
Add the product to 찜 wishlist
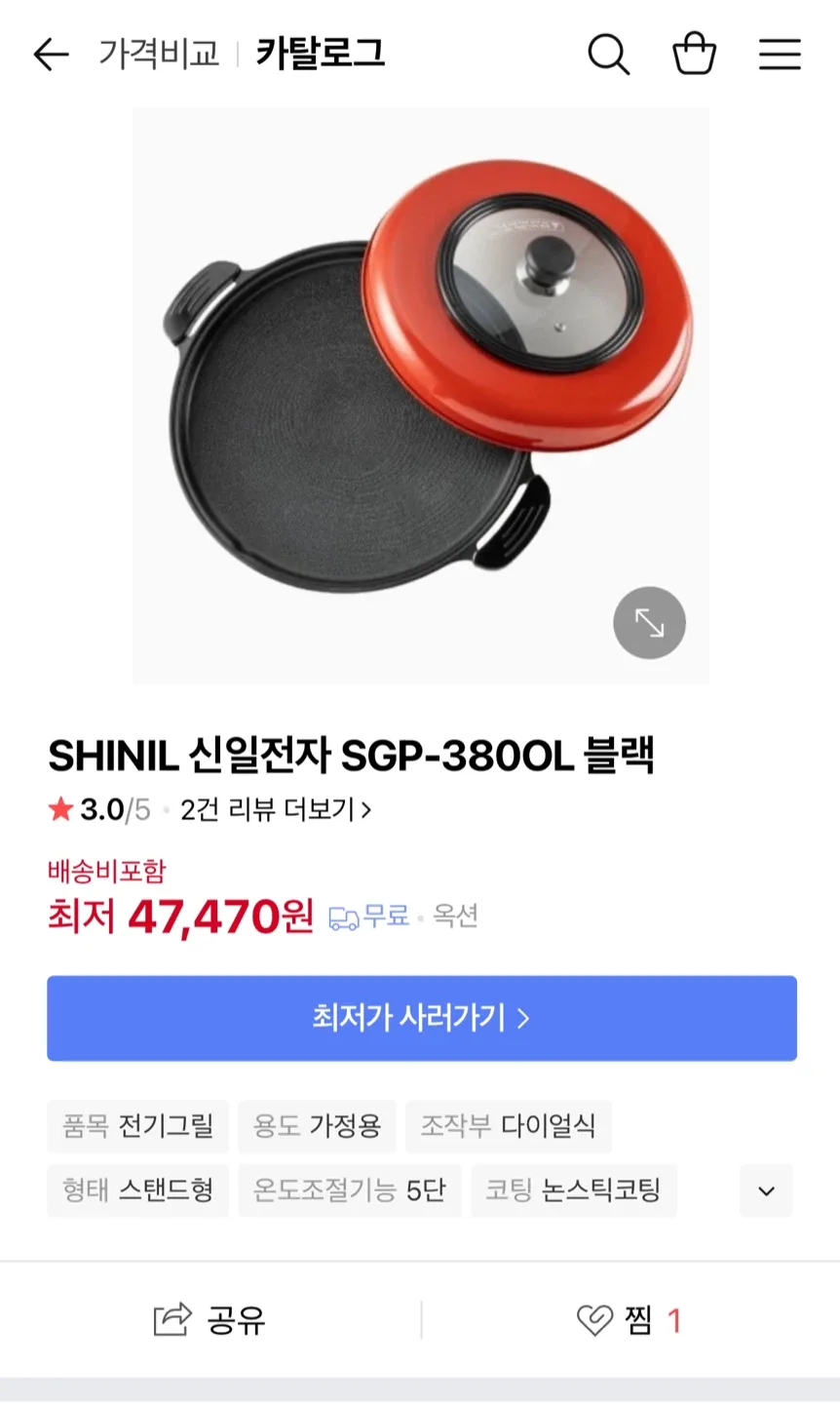(x=629, y=1320)
